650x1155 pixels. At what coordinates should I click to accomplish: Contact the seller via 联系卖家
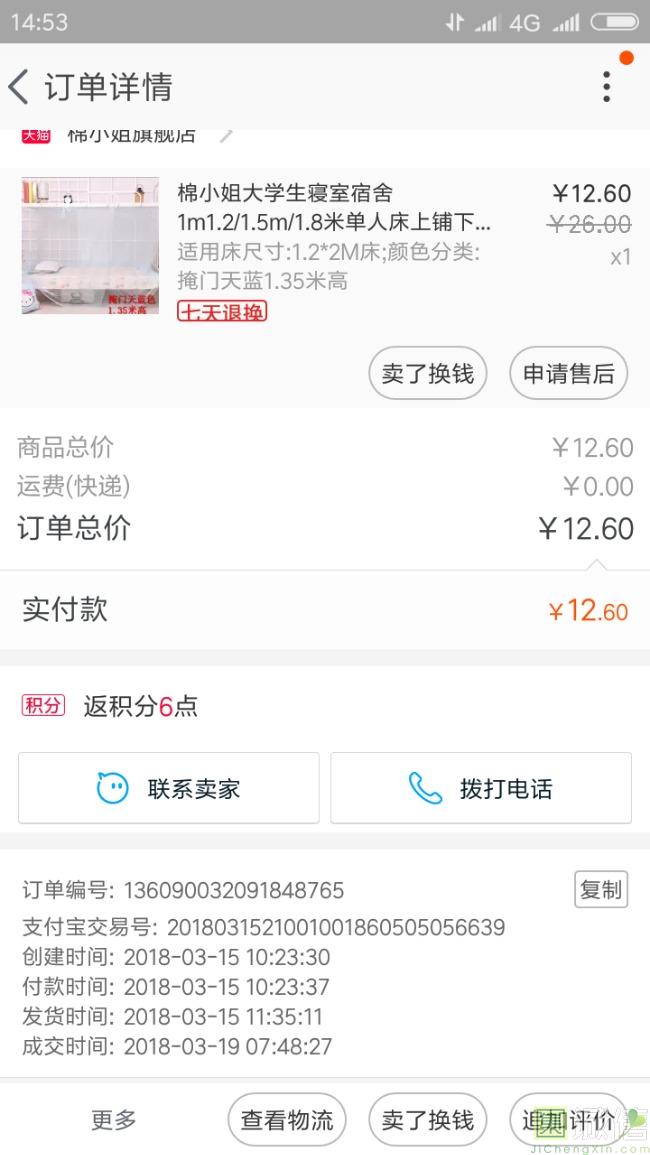(x=169, y=788)
